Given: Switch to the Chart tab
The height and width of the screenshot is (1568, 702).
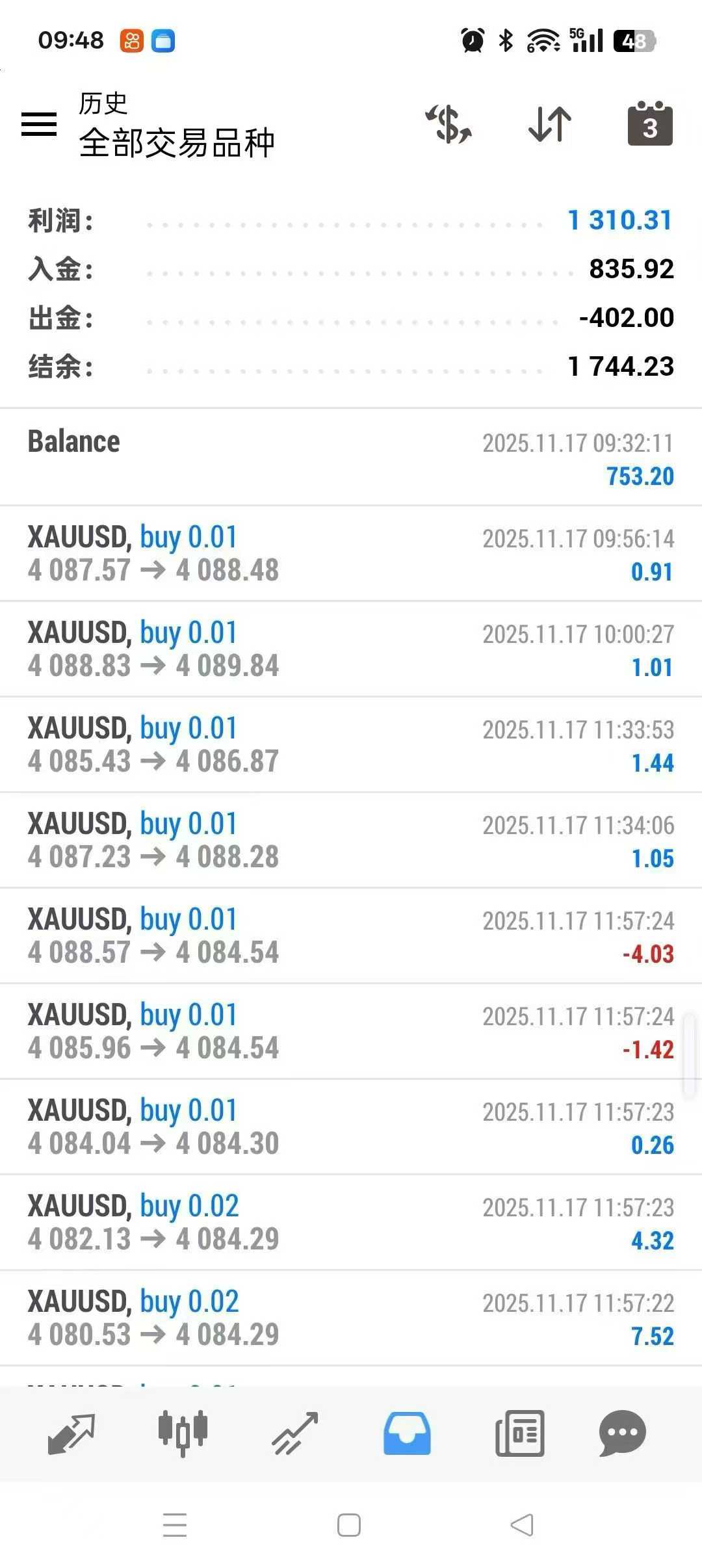Looking at the screenshot, I should tap(183, 1433).
